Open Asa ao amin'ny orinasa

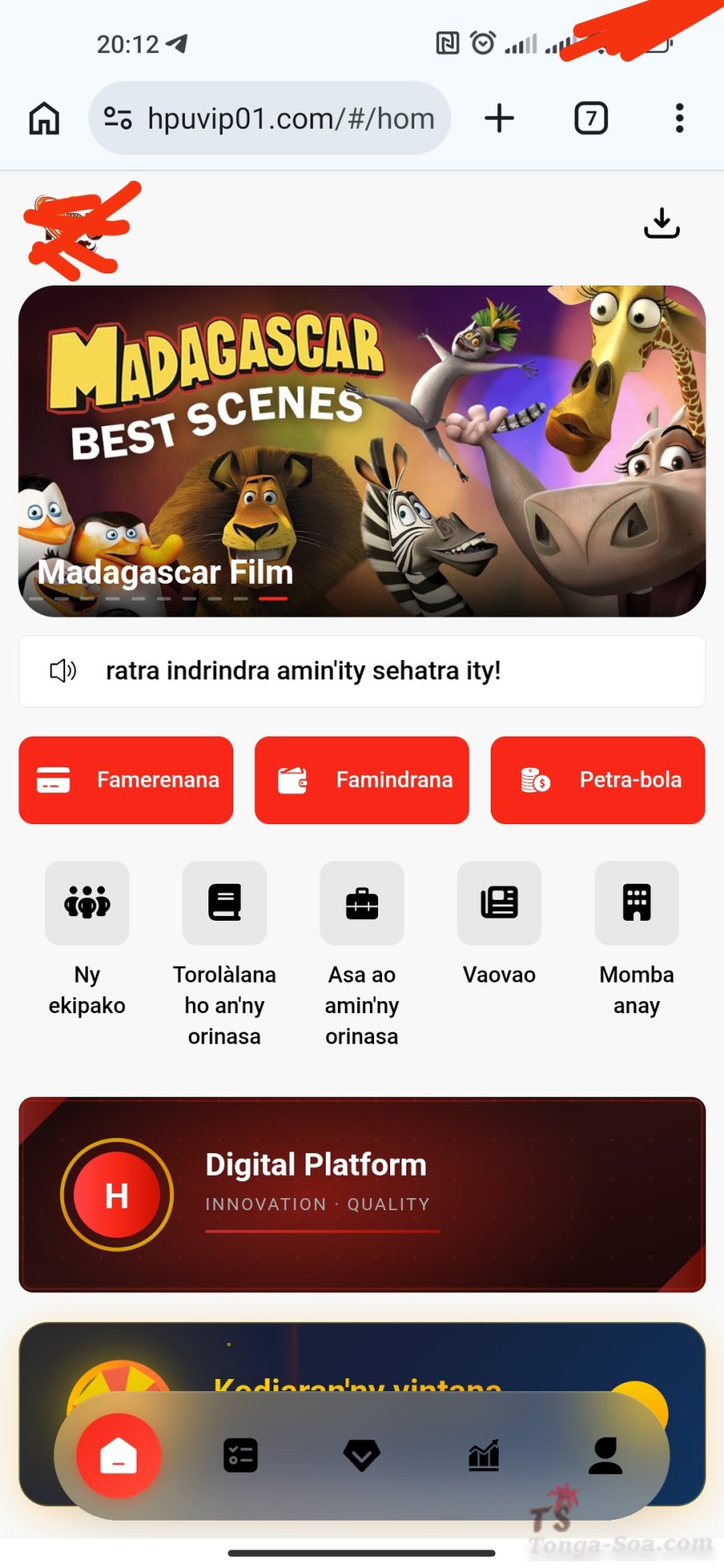362,954
